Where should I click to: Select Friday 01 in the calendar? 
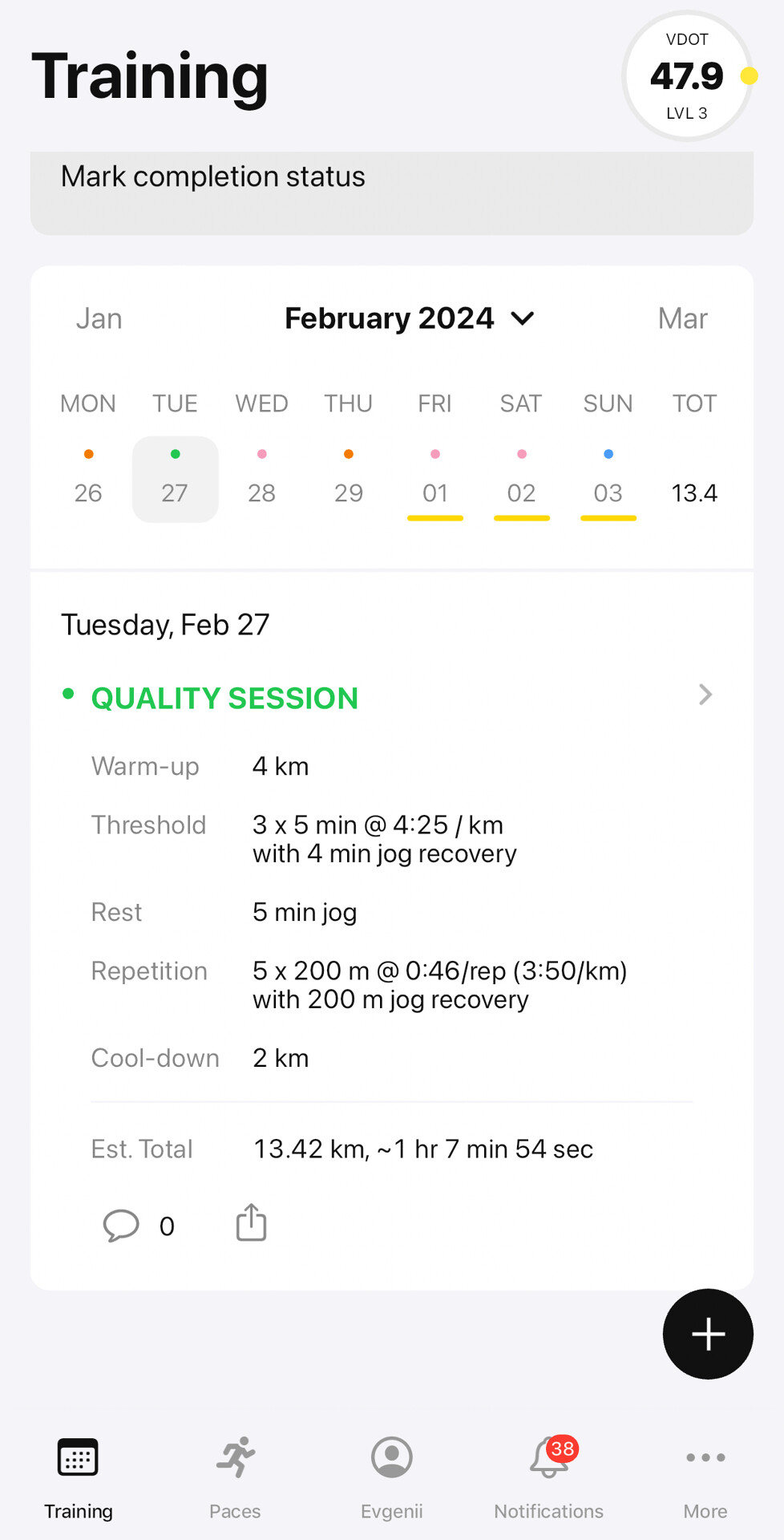click(435, 479)
